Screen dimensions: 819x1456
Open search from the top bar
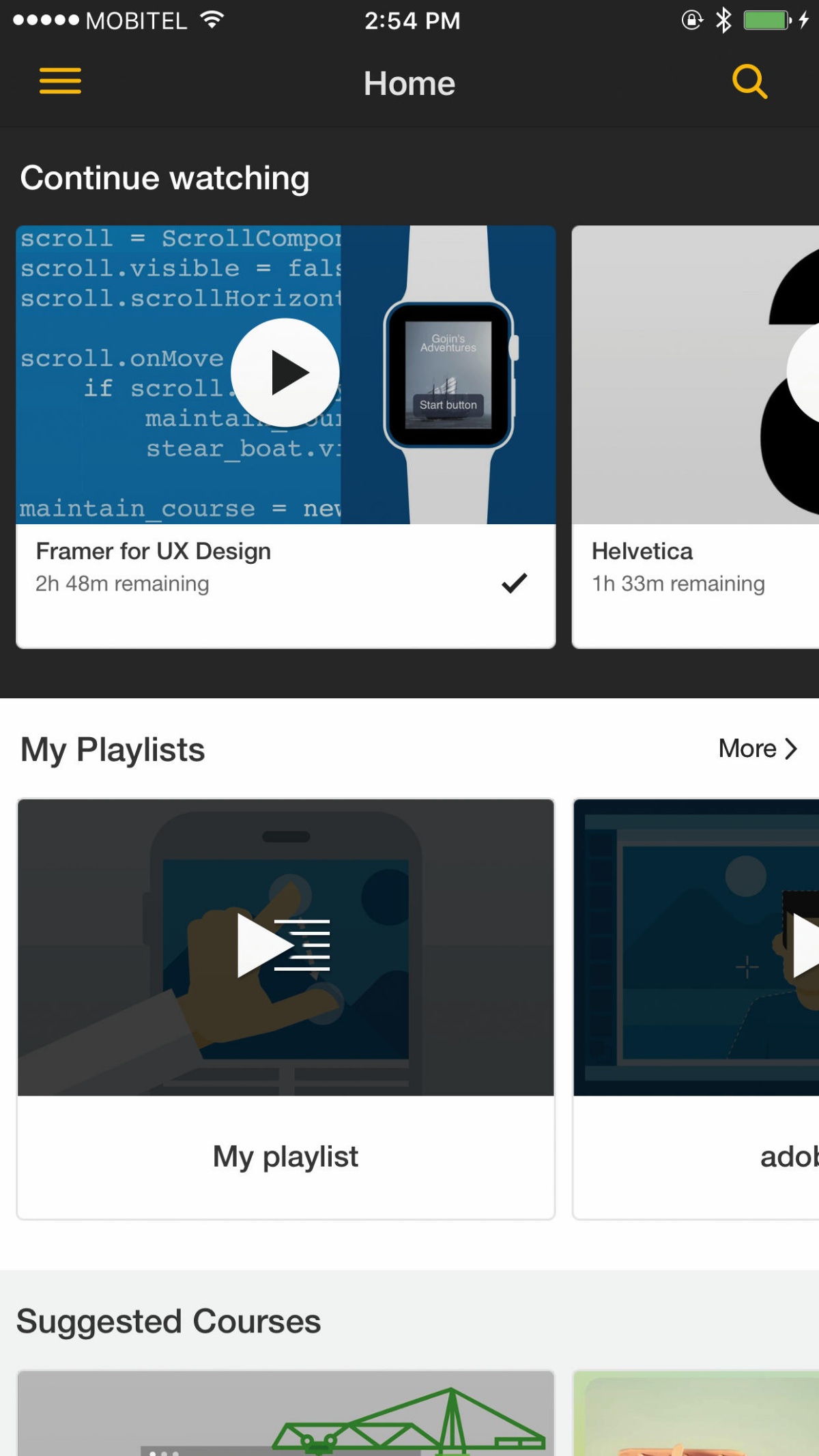coord(749,82)
